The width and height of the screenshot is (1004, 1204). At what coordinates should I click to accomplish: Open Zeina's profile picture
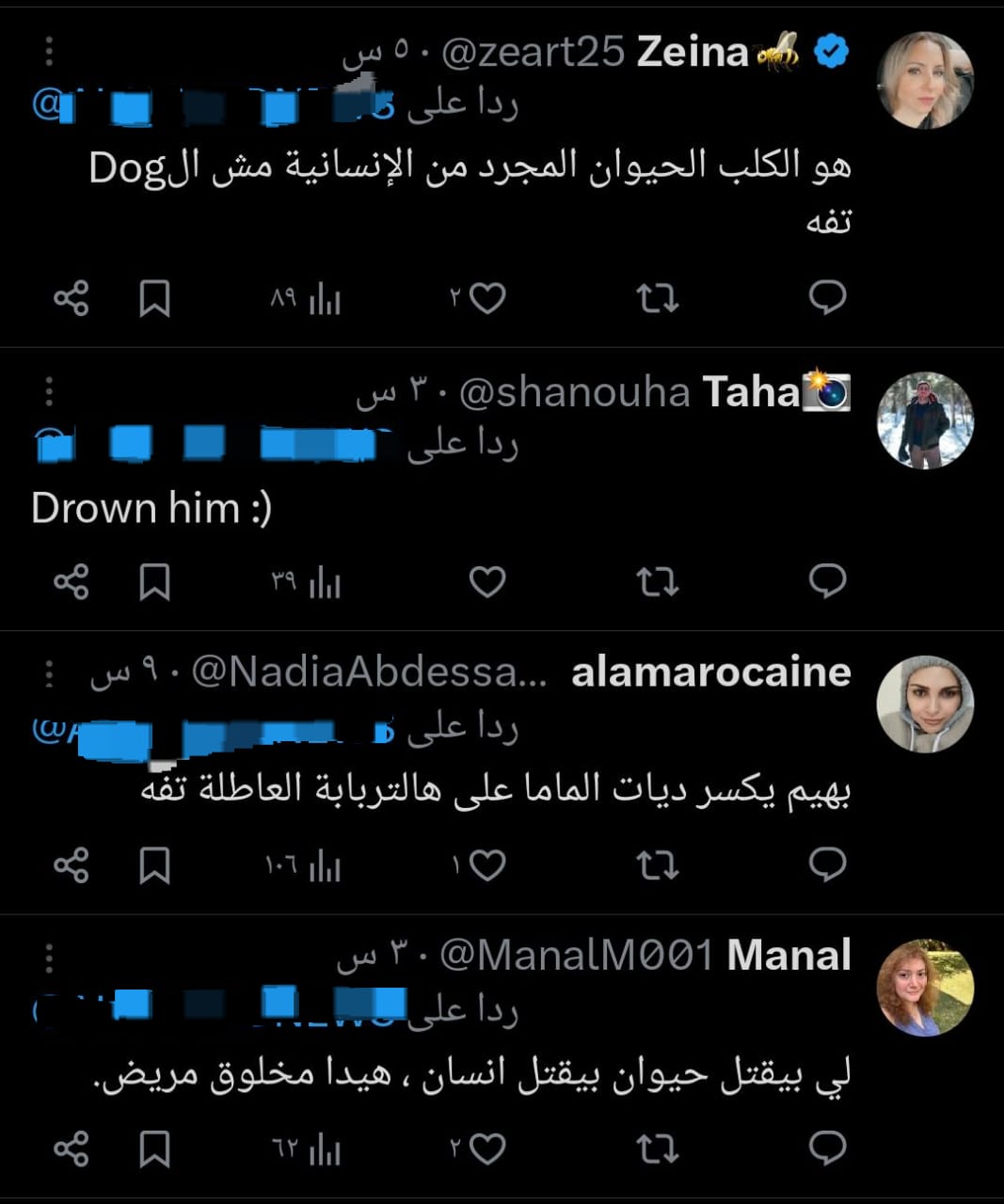(925, 80)
